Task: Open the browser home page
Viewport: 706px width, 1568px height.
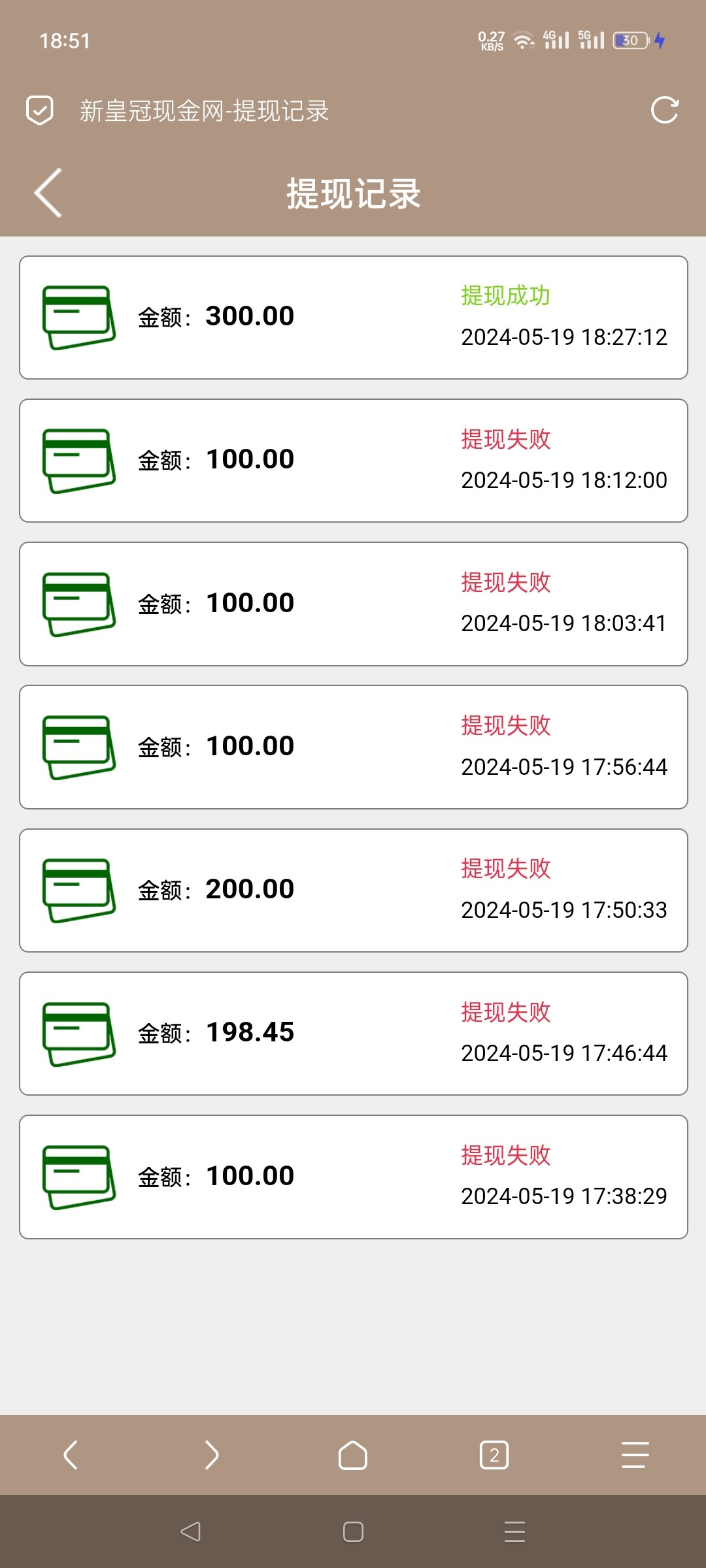Action: coord(352,1455)
